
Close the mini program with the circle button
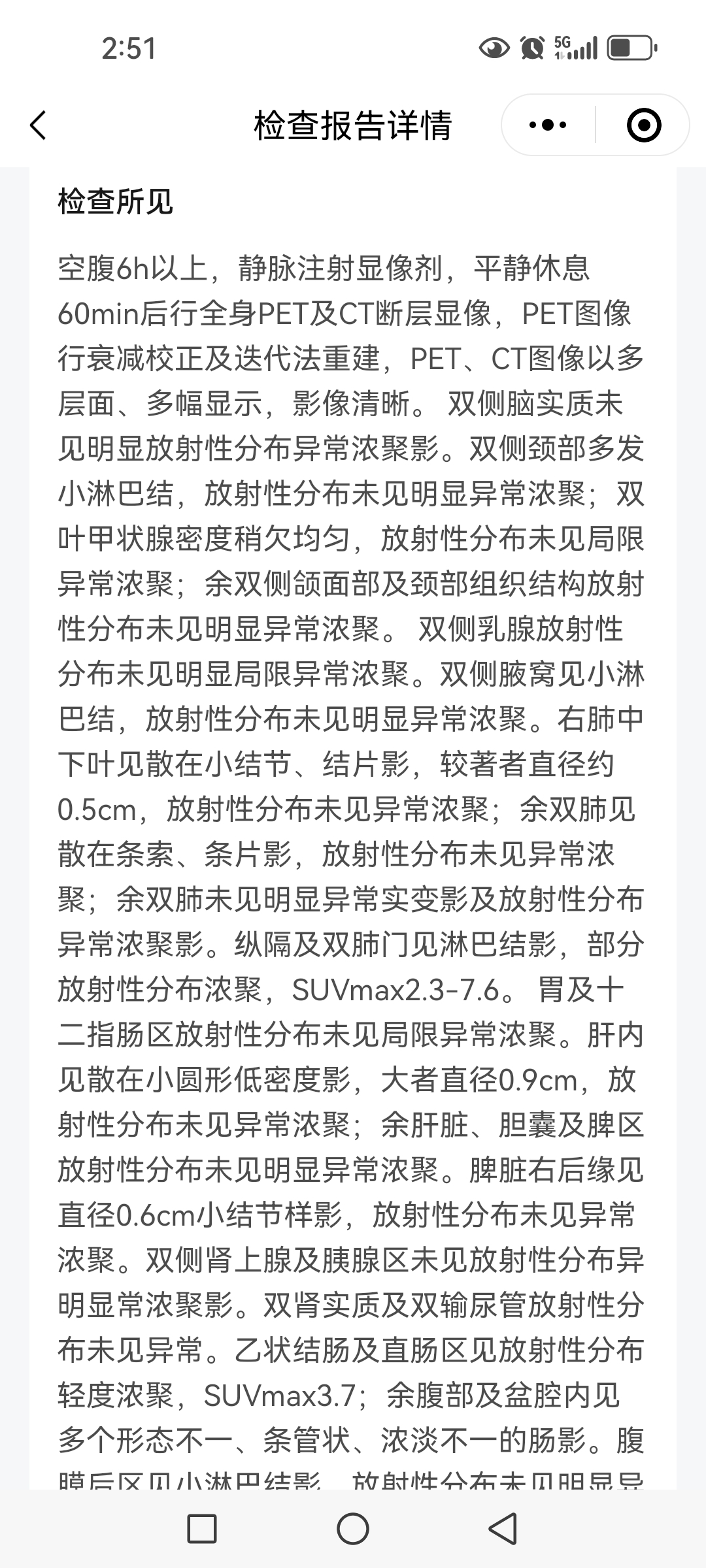[644, 125]
